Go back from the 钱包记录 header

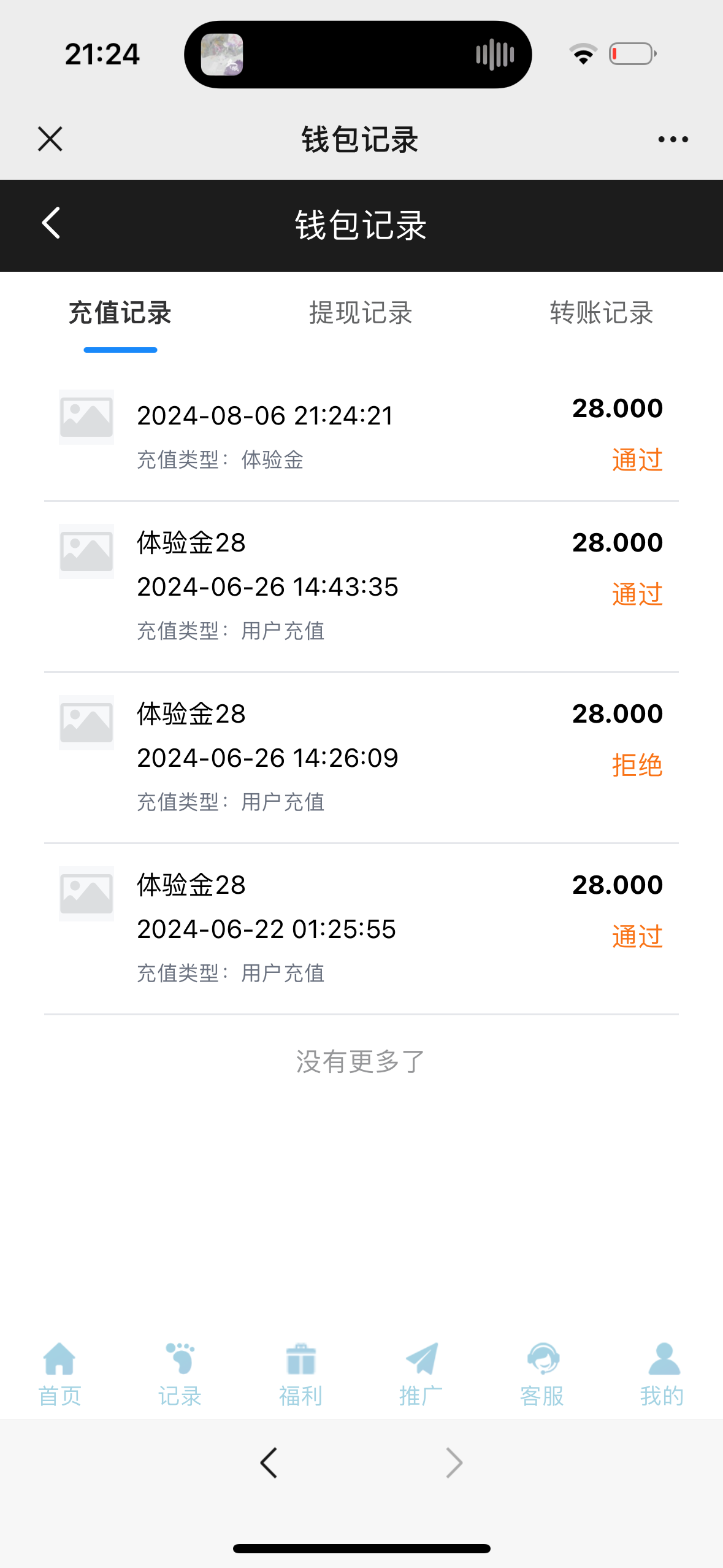52,223
